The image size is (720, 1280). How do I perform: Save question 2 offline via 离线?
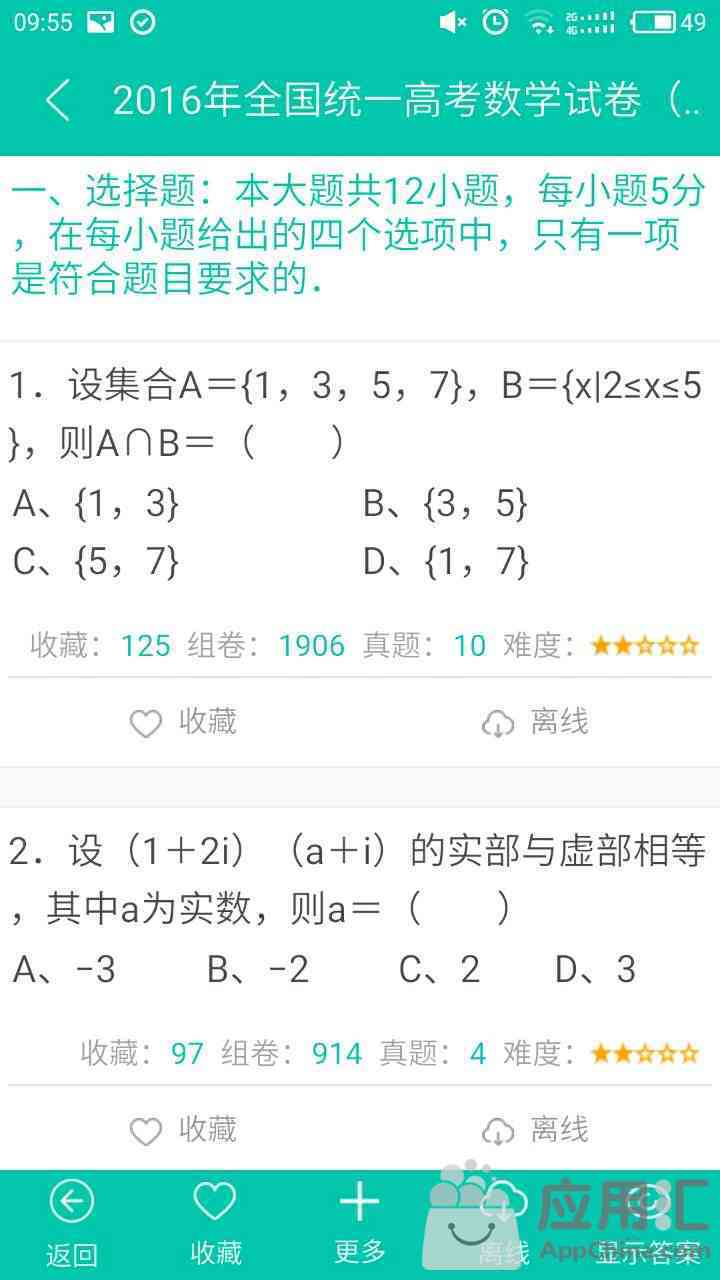pos(535,1130)
